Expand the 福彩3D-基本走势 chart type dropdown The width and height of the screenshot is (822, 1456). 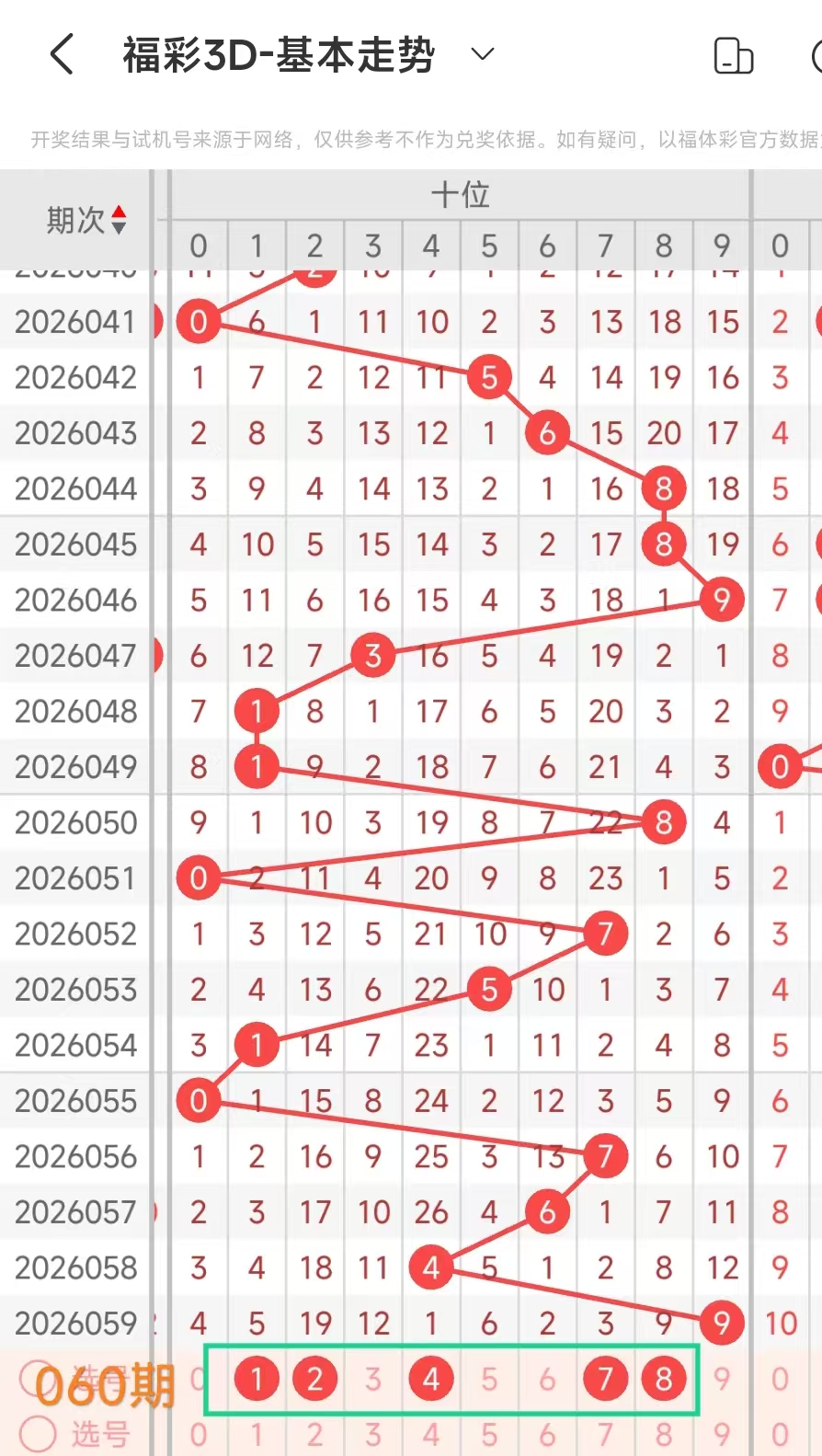coord(482,54)
